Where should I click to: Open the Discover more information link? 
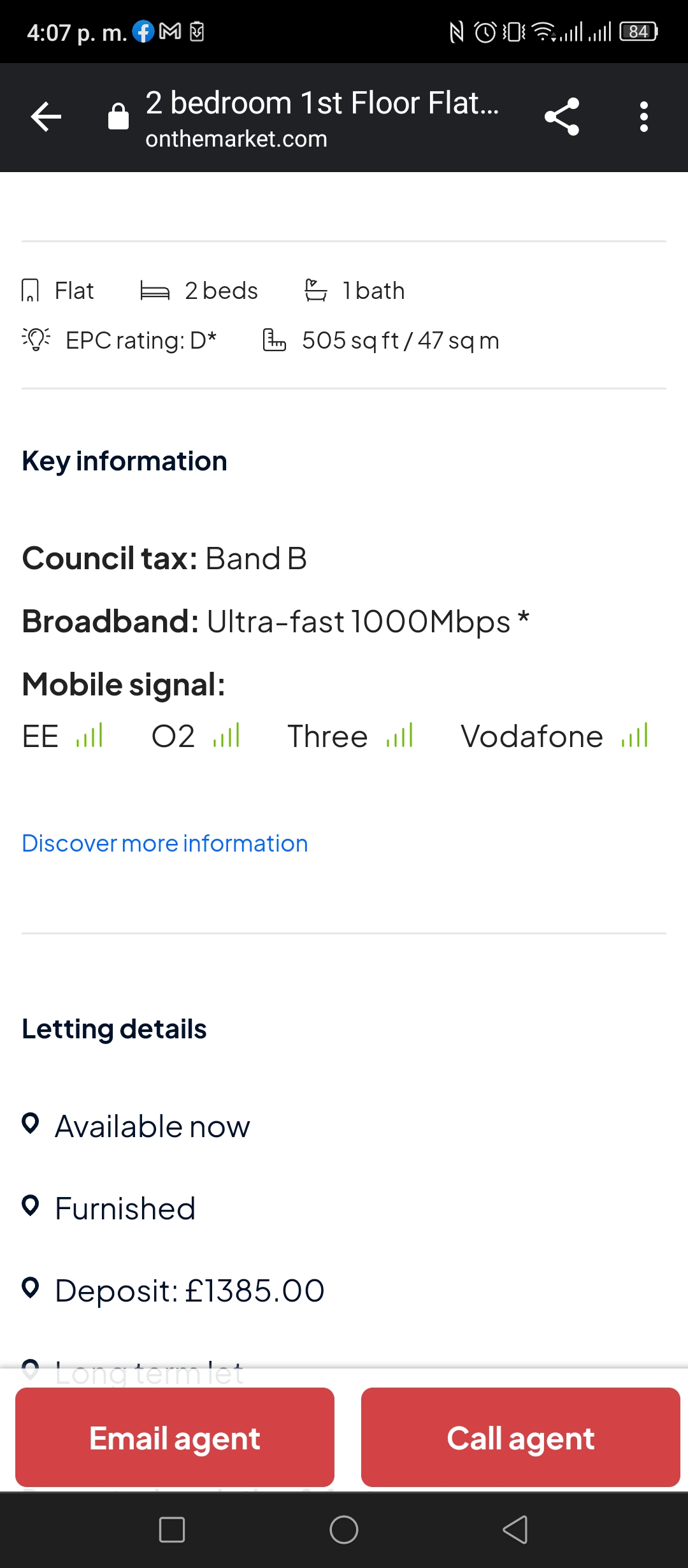(x=165, y=843)
